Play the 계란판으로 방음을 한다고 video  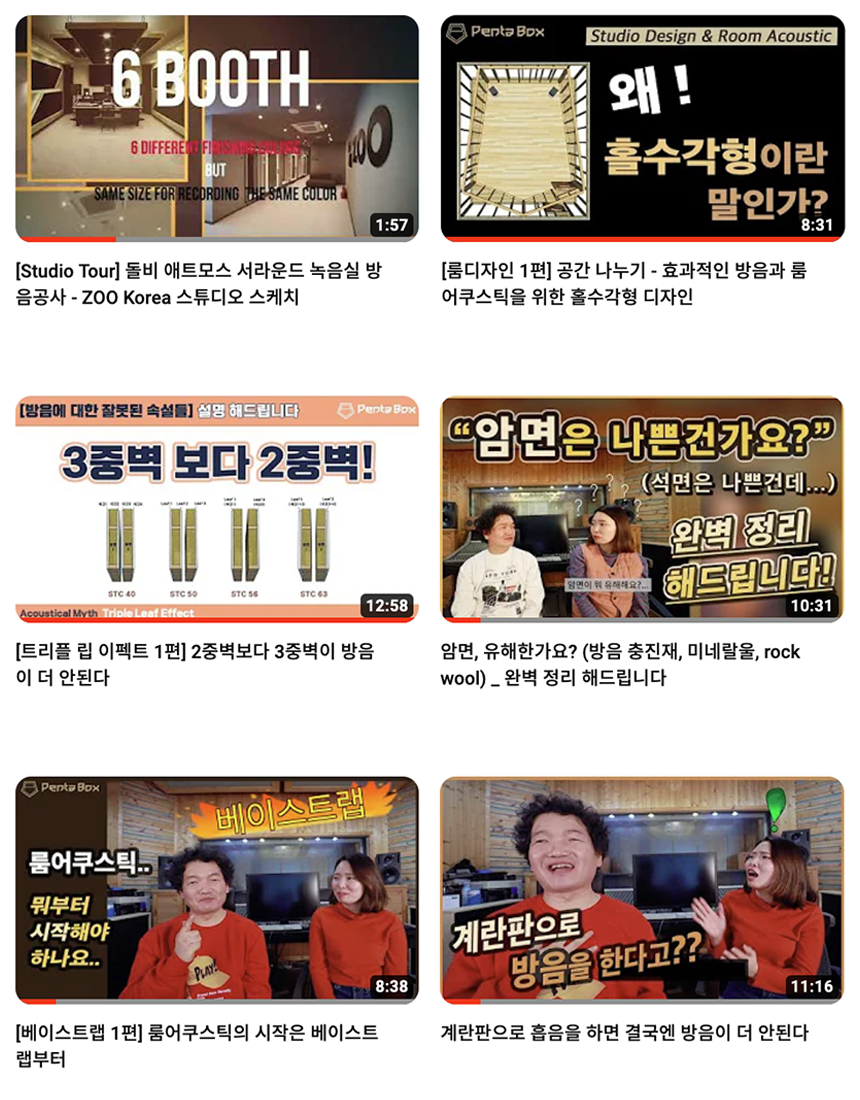[x=642, y=888]
